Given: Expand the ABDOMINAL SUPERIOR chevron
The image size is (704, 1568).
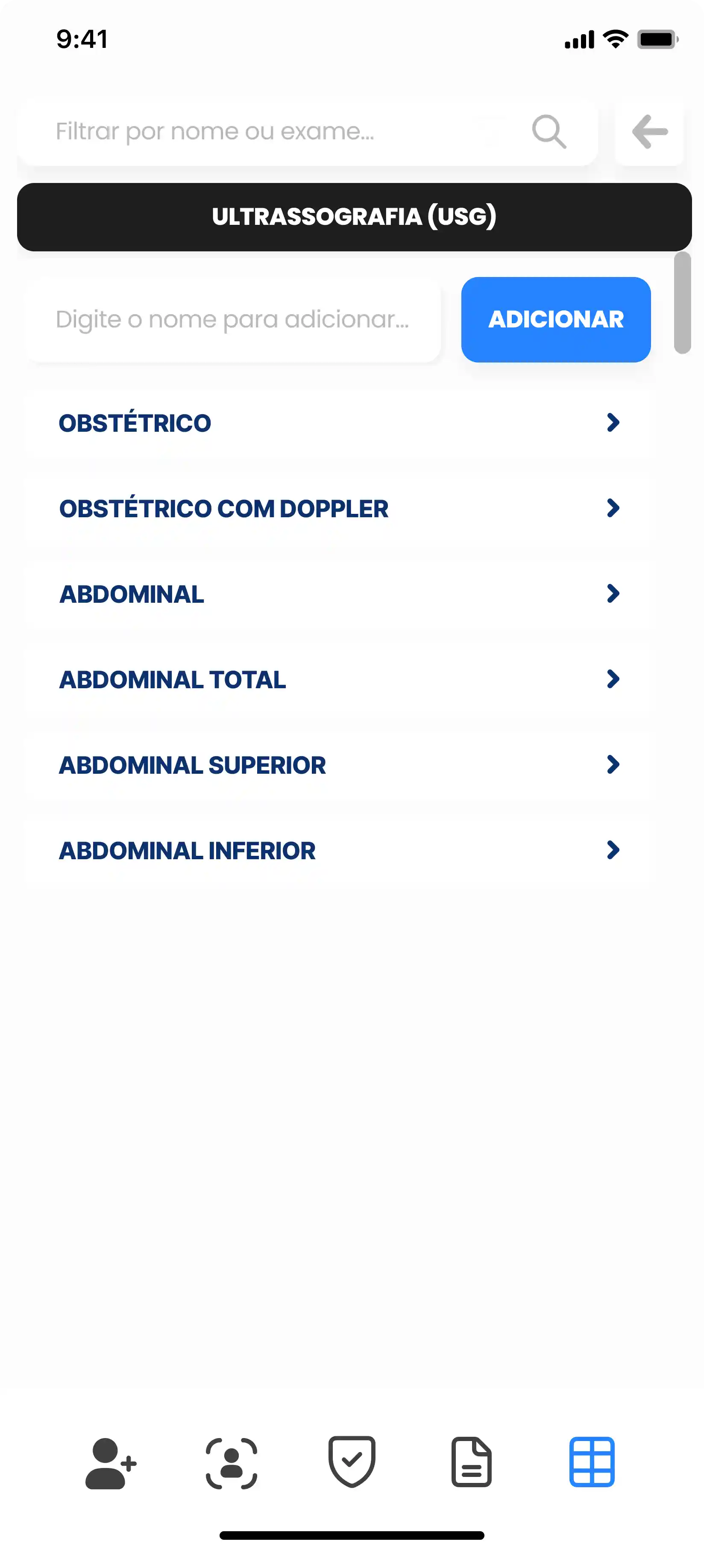Looking at the screenshot, I should (613, 765).
